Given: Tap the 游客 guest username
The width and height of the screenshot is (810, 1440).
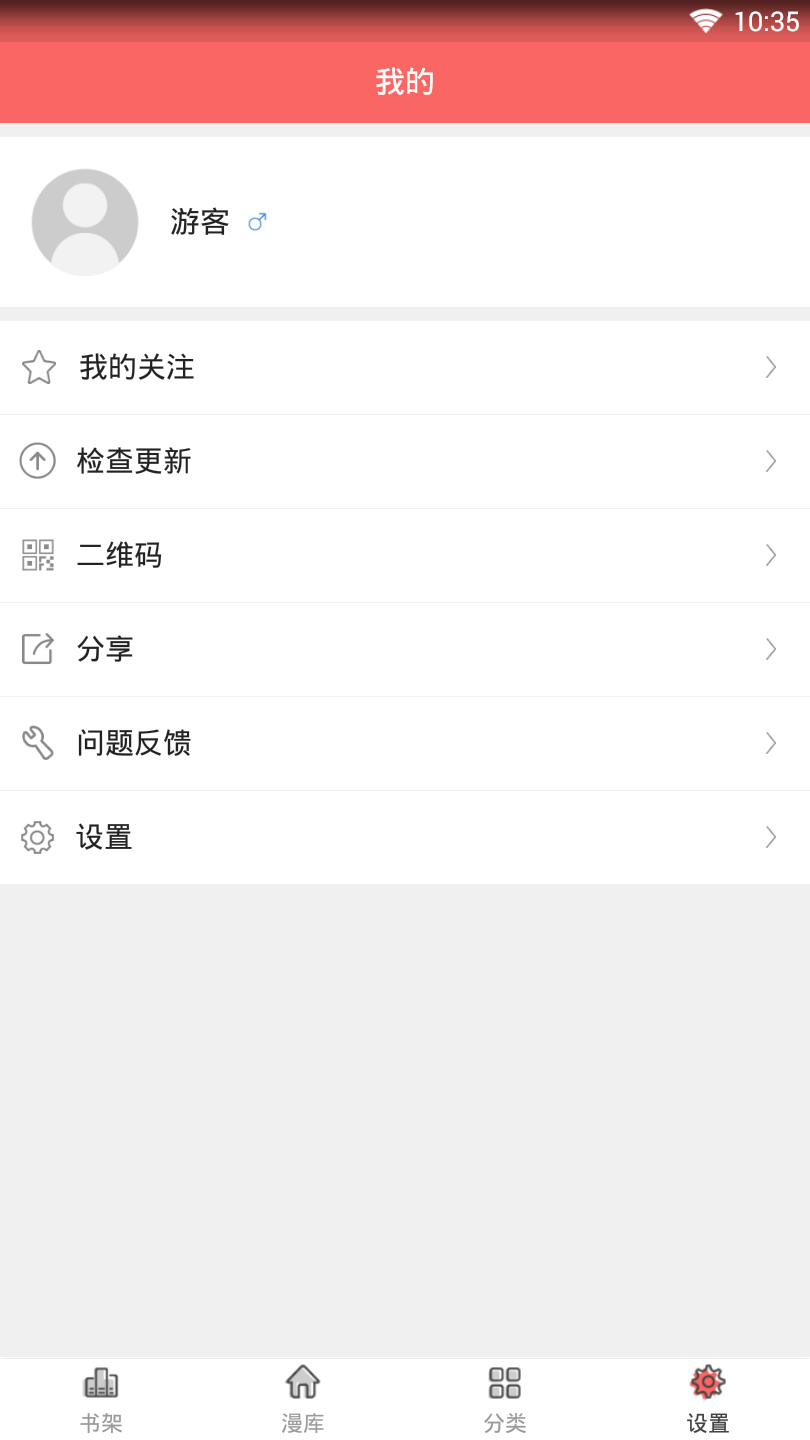Looking at the screenshot, I should (199, 222).
